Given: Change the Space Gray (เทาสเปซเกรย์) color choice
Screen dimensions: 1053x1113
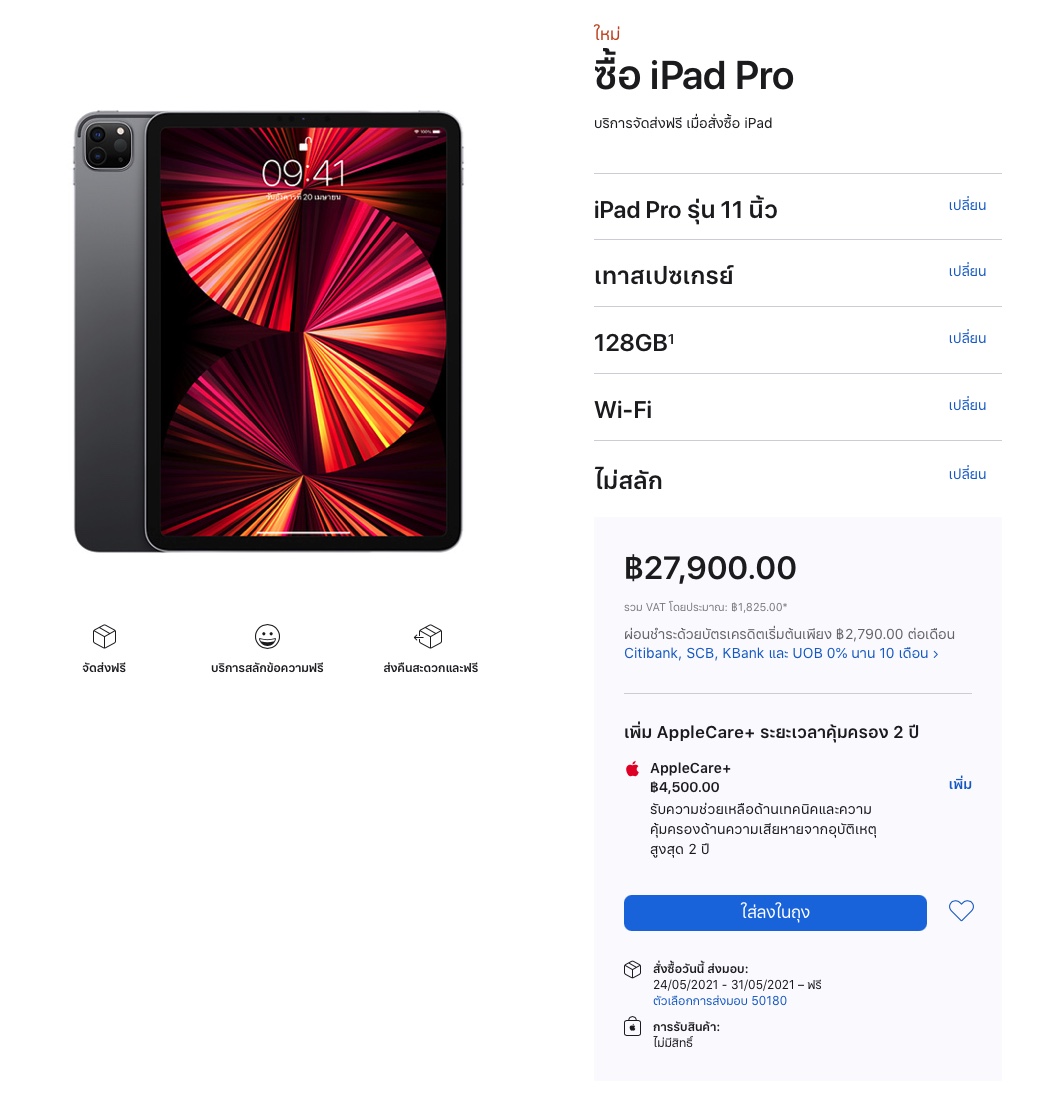Looking at the screenshot, I should [x=967, y=272].
